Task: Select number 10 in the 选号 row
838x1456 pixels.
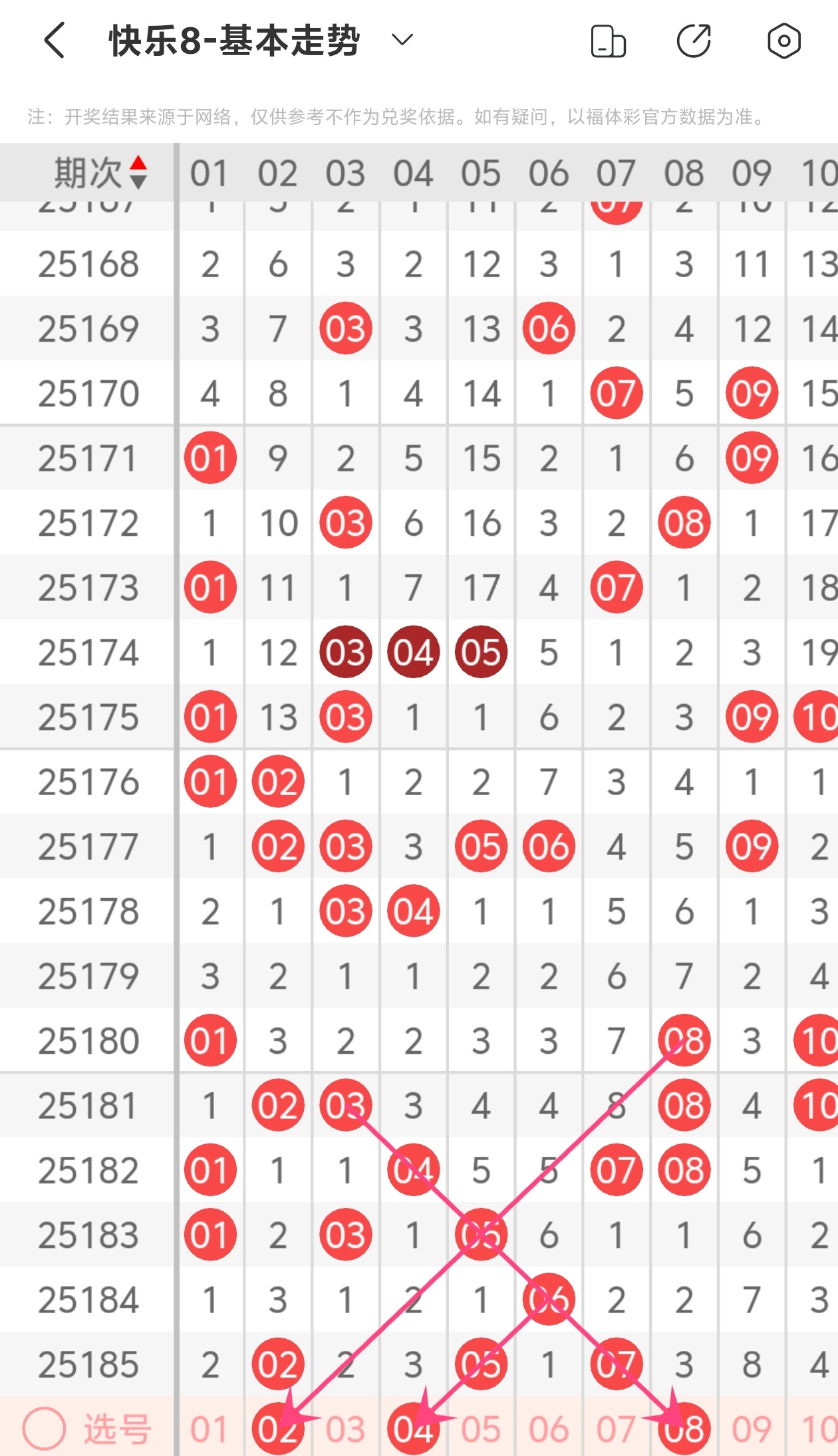Action: (818, 1429)
